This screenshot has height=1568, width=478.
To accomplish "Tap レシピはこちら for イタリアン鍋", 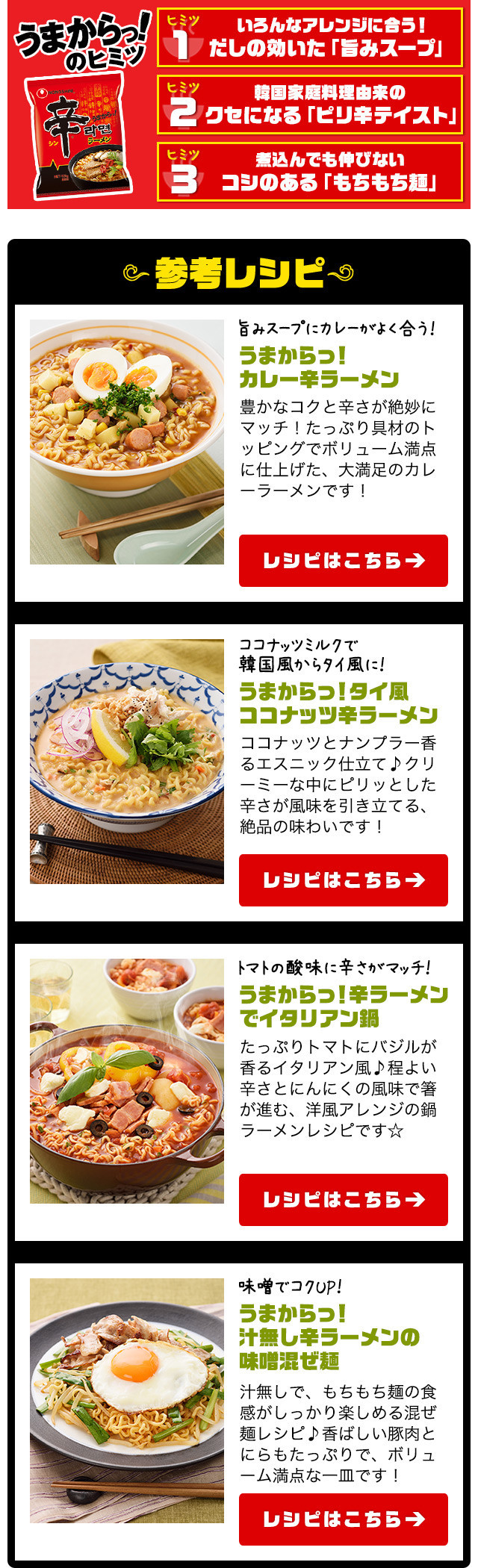I will pyautogui.click(x=343, y=1199).
